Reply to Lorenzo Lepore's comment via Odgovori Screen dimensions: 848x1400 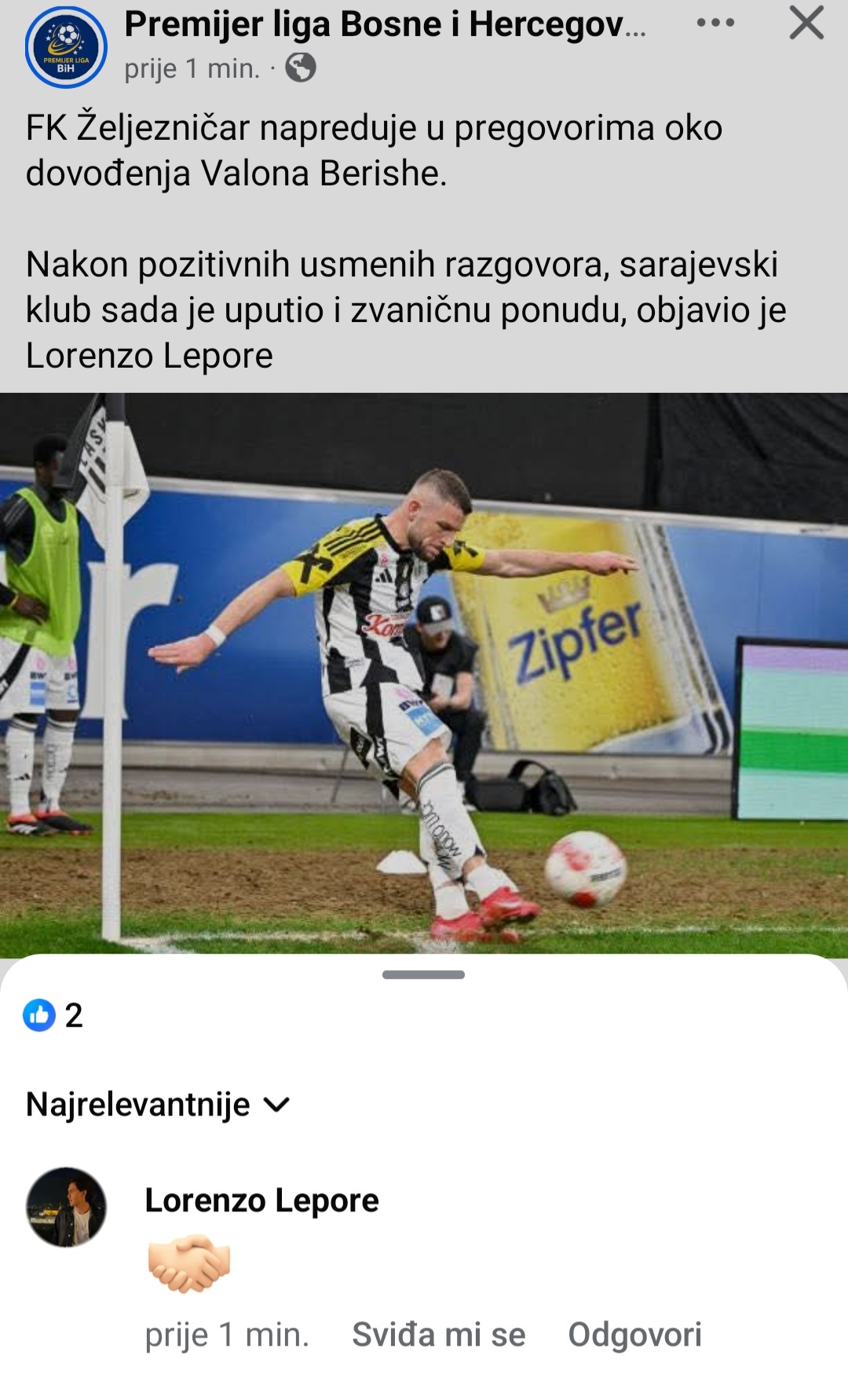tap(634, 1335)
